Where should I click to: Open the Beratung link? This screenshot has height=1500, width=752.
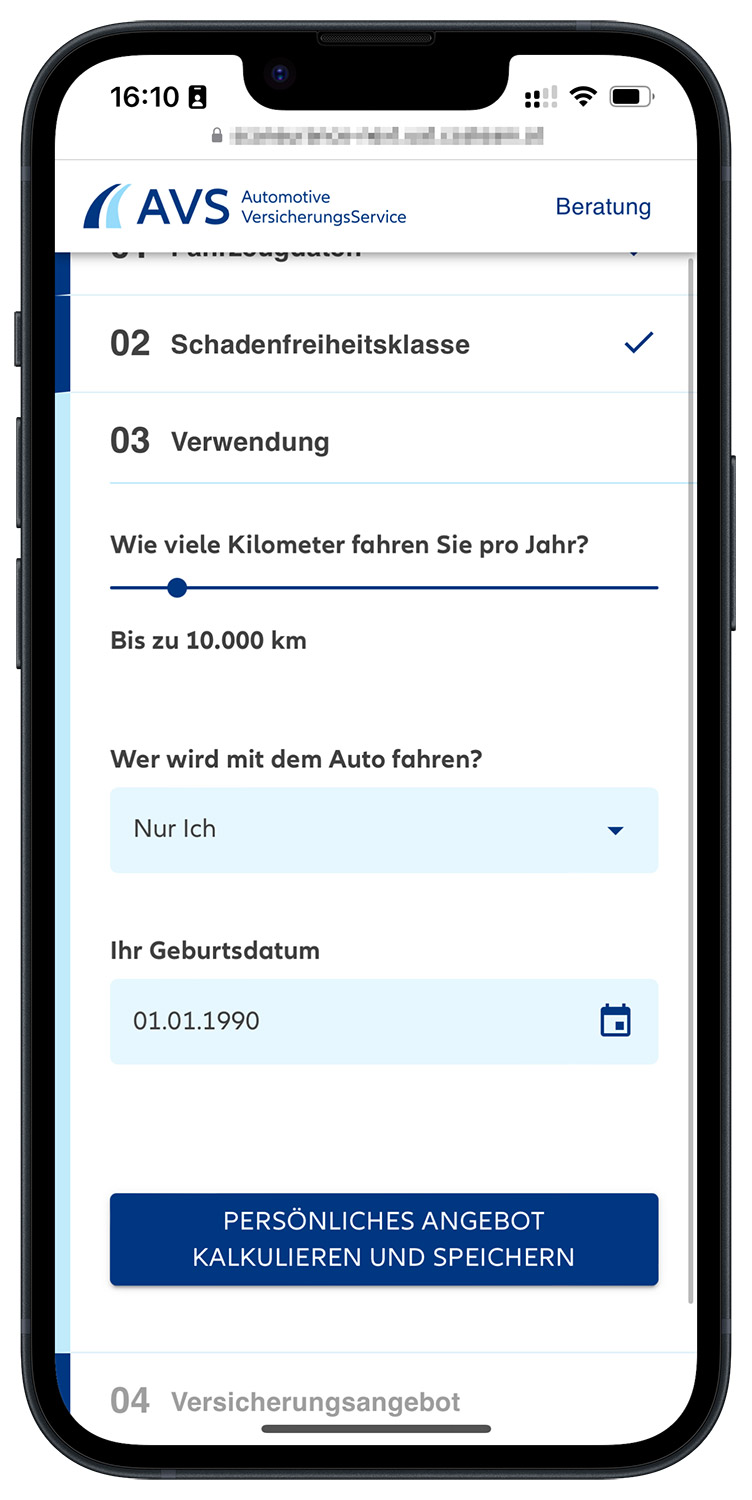603,207
